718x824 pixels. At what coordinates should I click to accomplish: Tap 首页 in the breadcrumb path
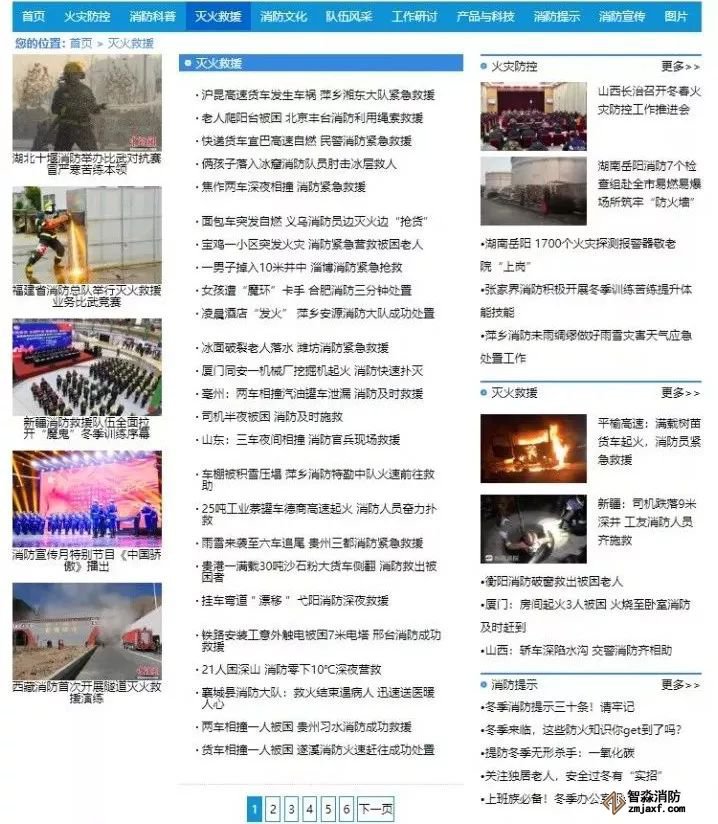click(x=80, y=43)
